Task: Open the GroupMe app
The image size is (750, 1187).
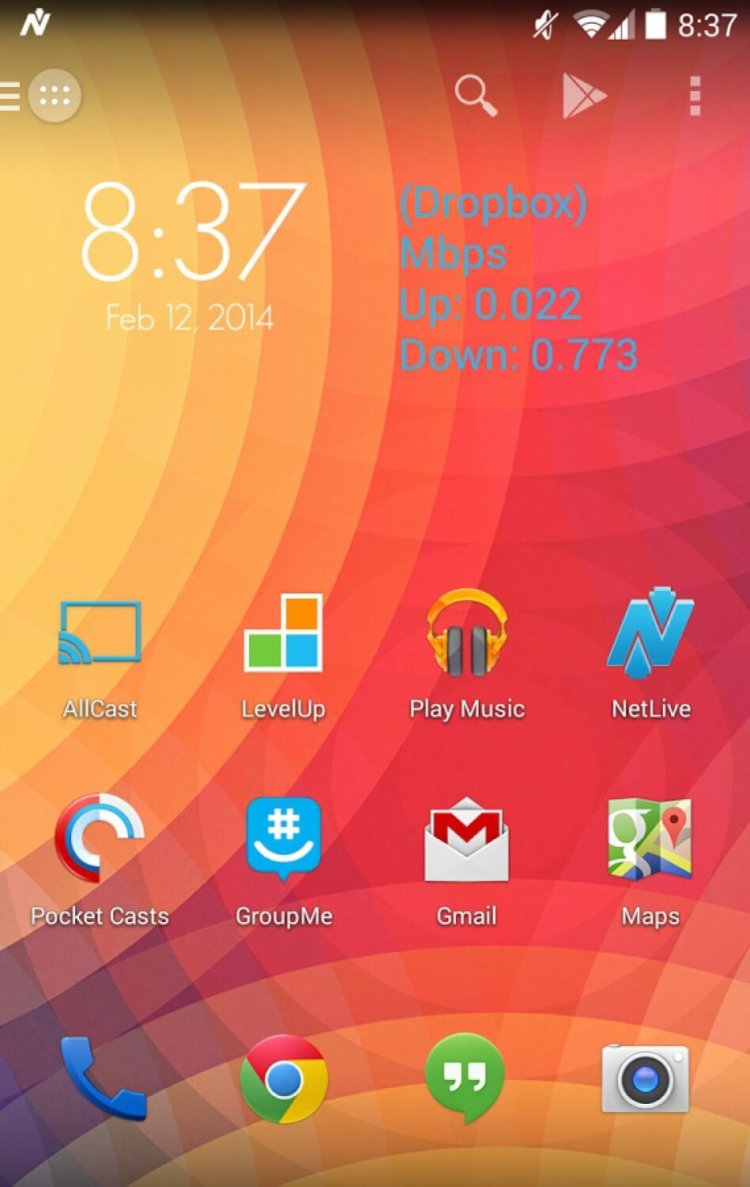Action: (283, 842)
